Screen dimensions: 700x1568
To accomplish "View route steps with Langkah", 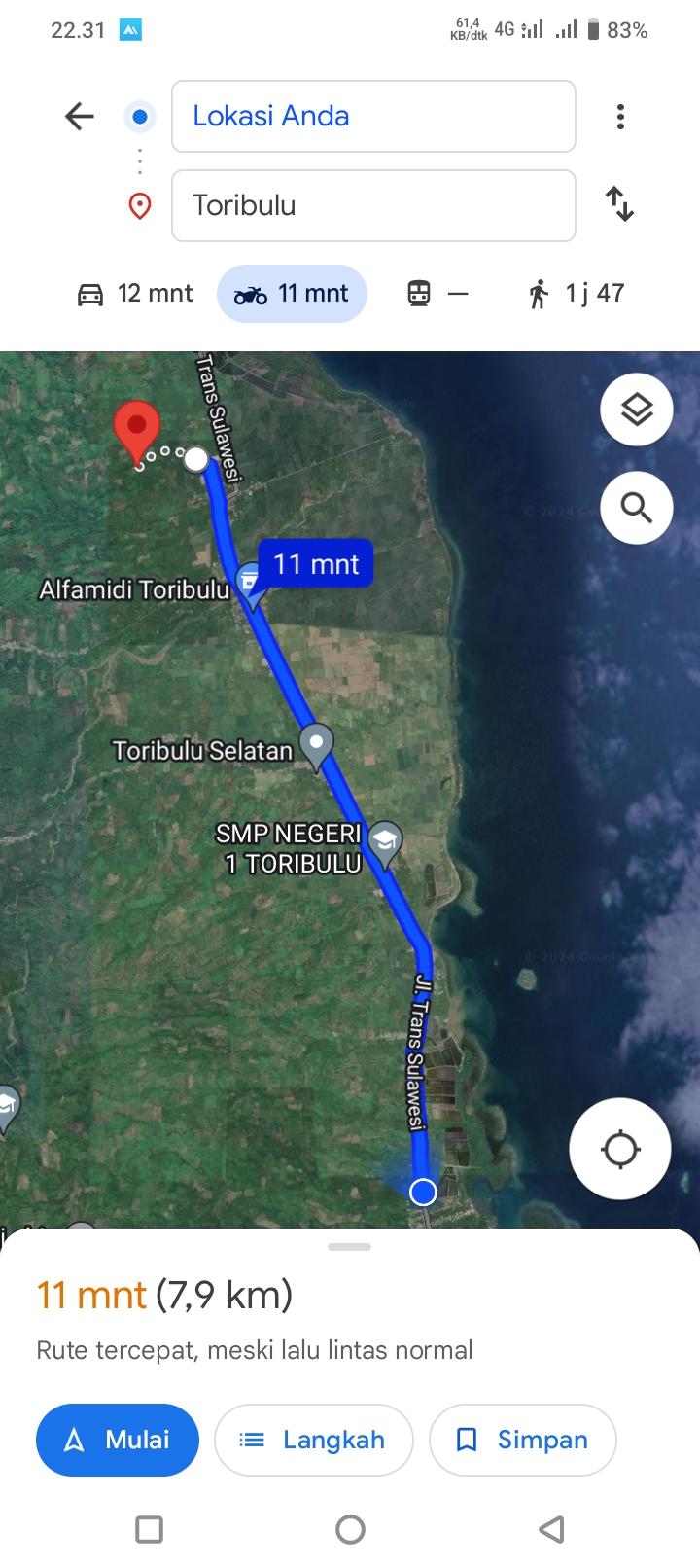I will 314,1440.
